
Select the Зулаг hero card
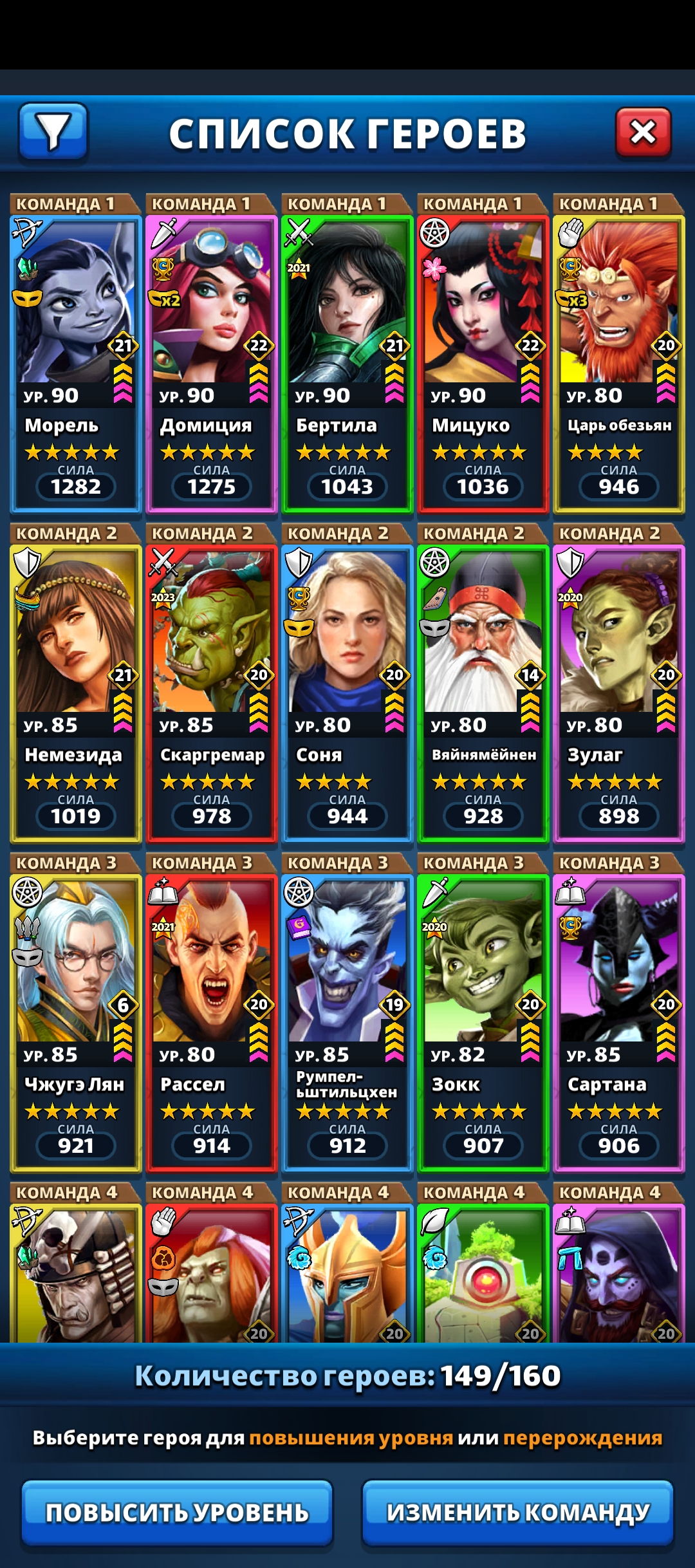point(619,694)
